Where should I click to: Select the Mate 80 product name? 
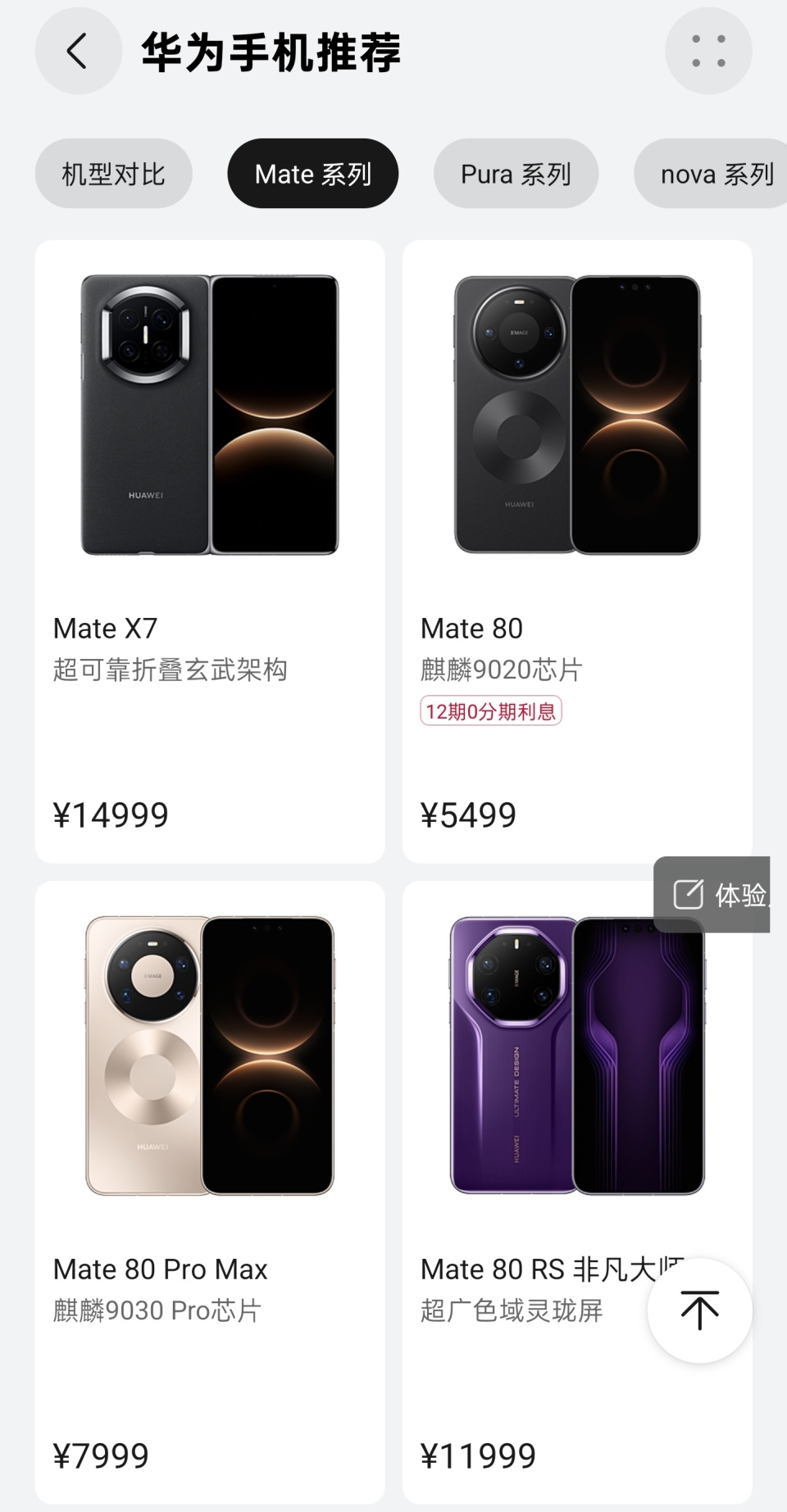click(471, 628)
